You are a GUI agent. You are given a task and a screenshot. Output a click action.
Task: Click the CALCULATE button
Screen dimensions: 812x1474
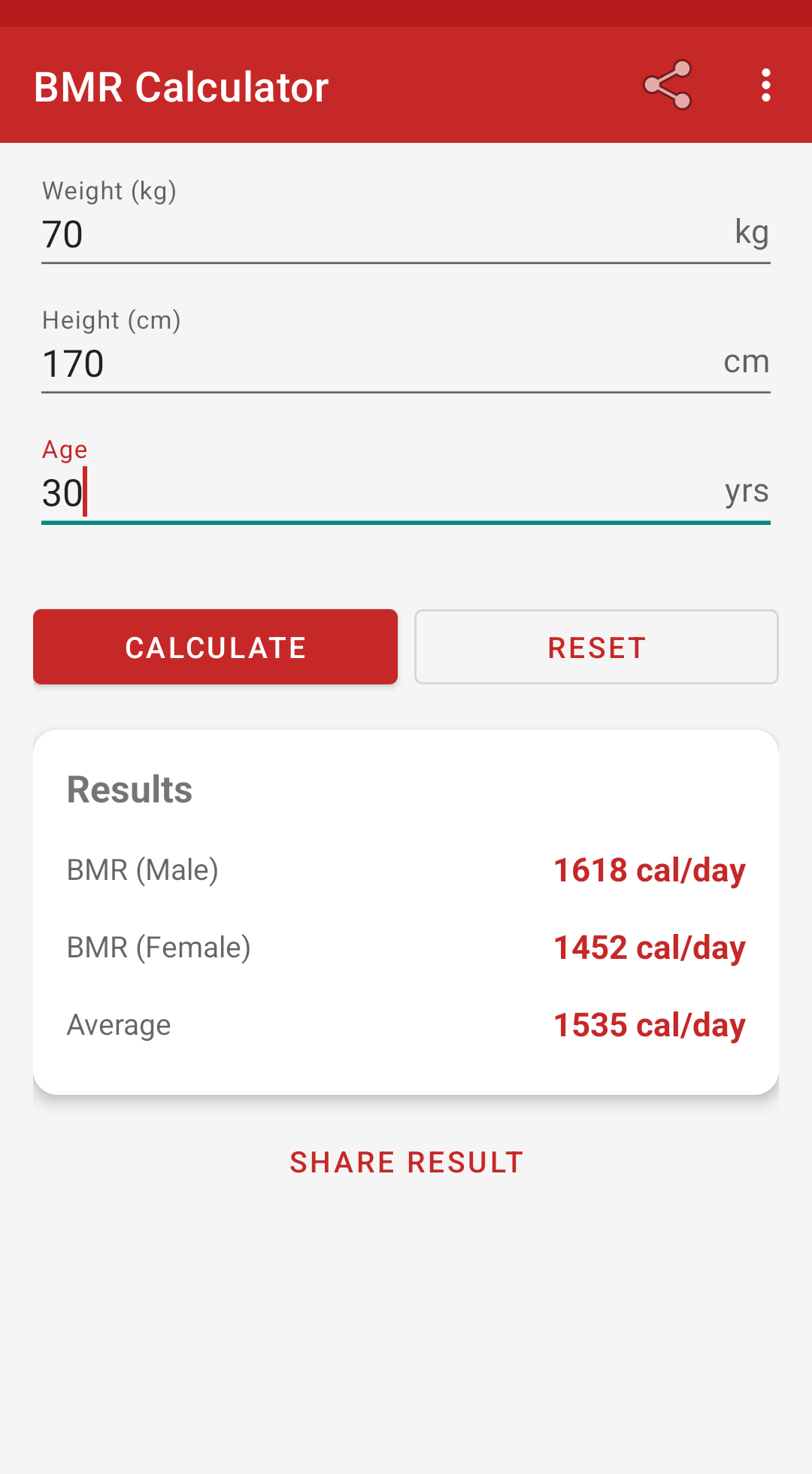coord(215,646)
